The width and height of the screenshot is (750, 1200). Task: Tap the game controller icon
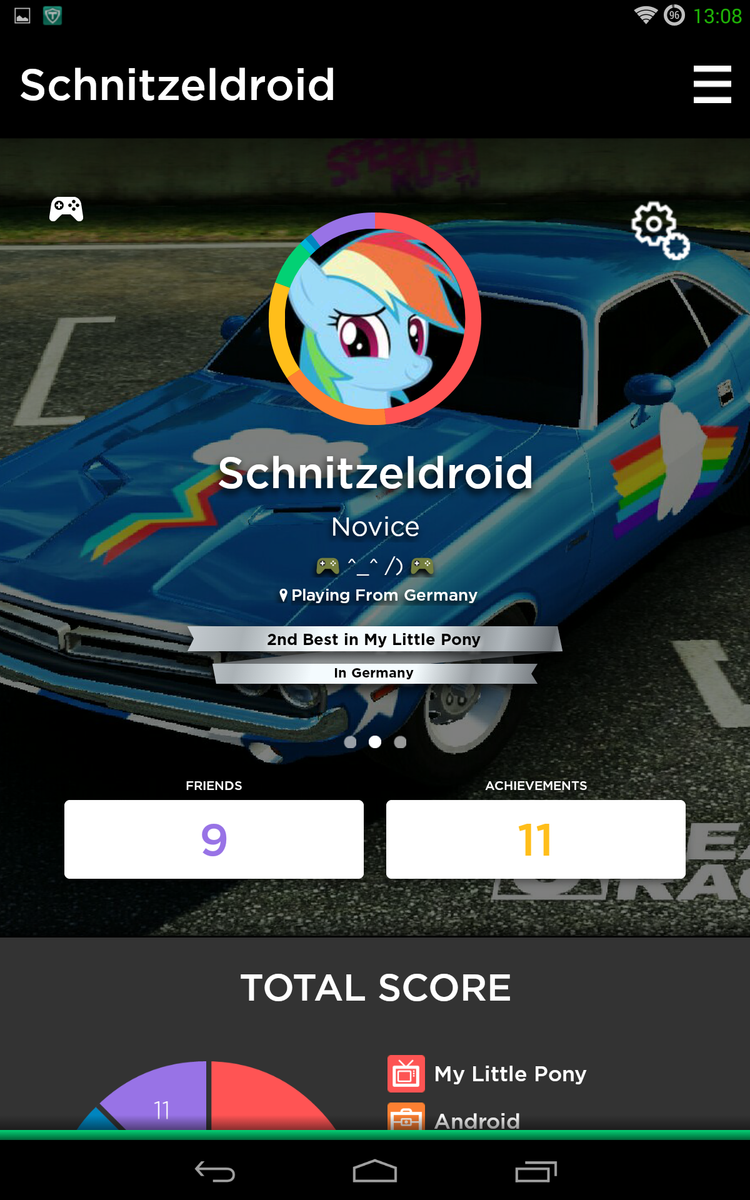[x=66, y=209]
